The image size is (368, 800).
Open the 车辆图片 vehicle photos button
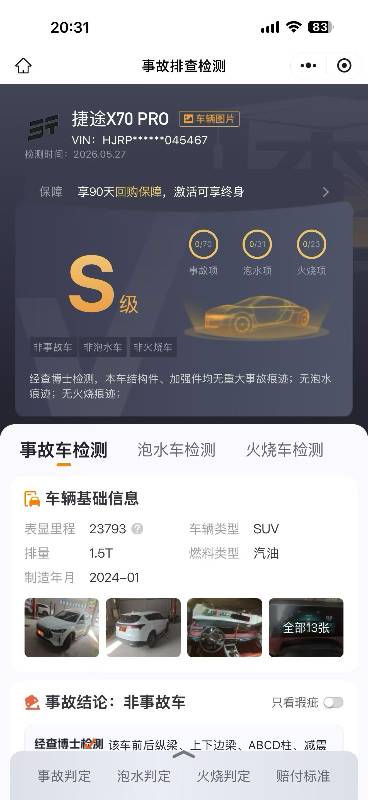[209, 118]
